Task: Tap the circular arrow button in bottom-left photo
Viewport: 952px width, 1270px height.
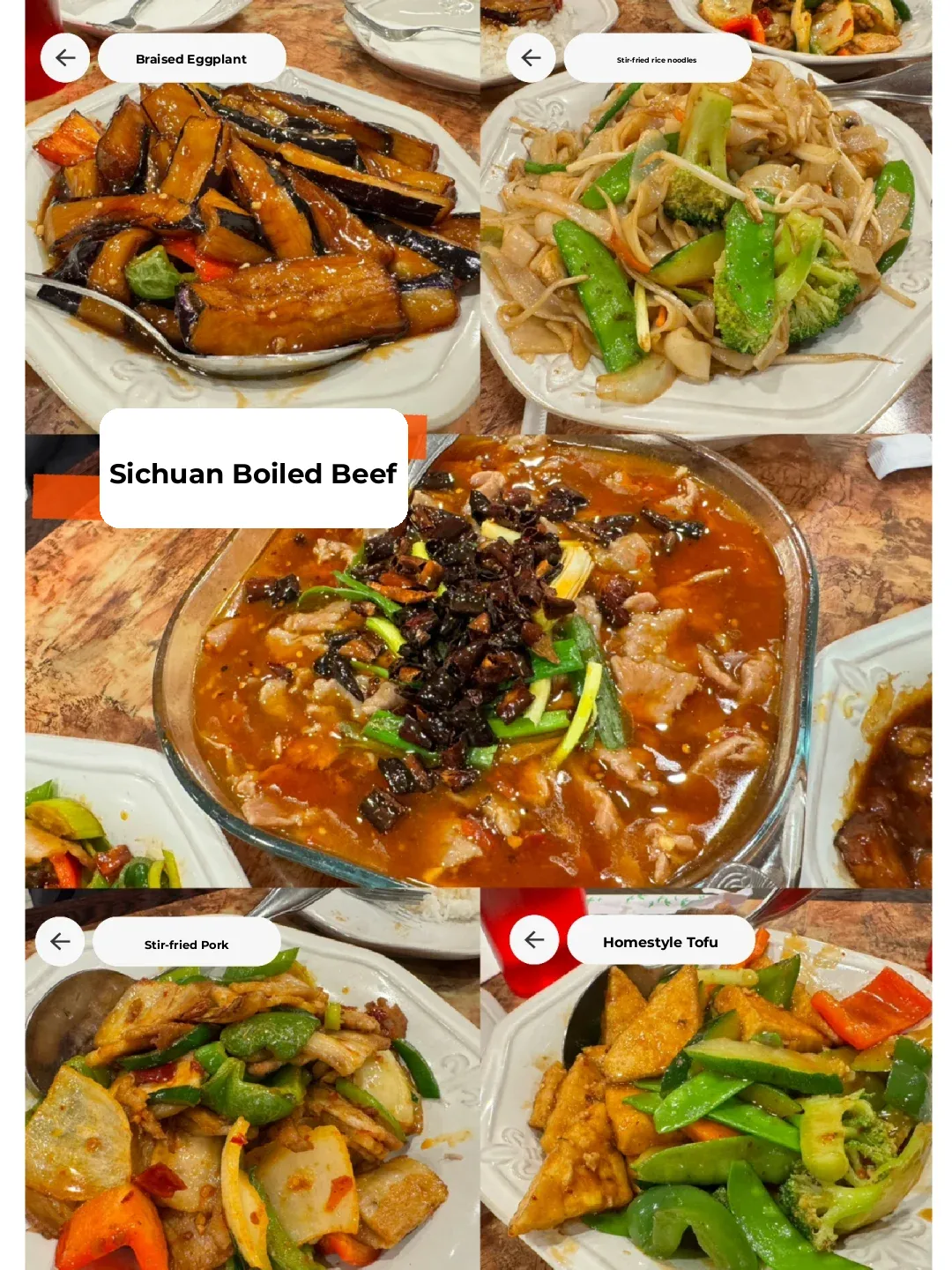Action: pyautogui.click(x=61, y=942)
